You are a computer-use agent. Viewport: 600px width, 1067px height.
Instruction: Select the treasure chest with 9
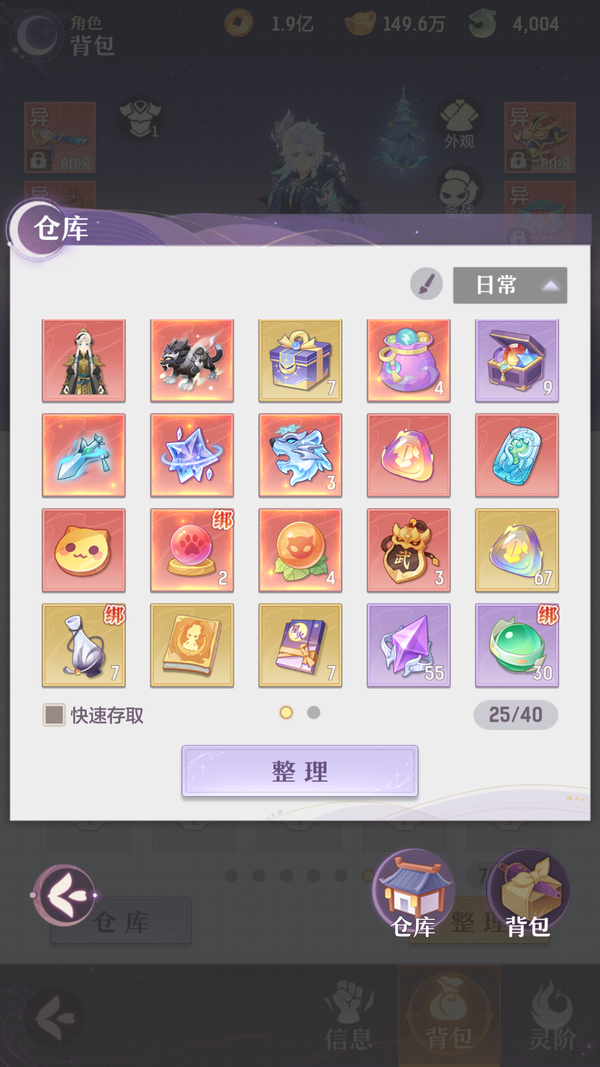[x=517, y=361]
